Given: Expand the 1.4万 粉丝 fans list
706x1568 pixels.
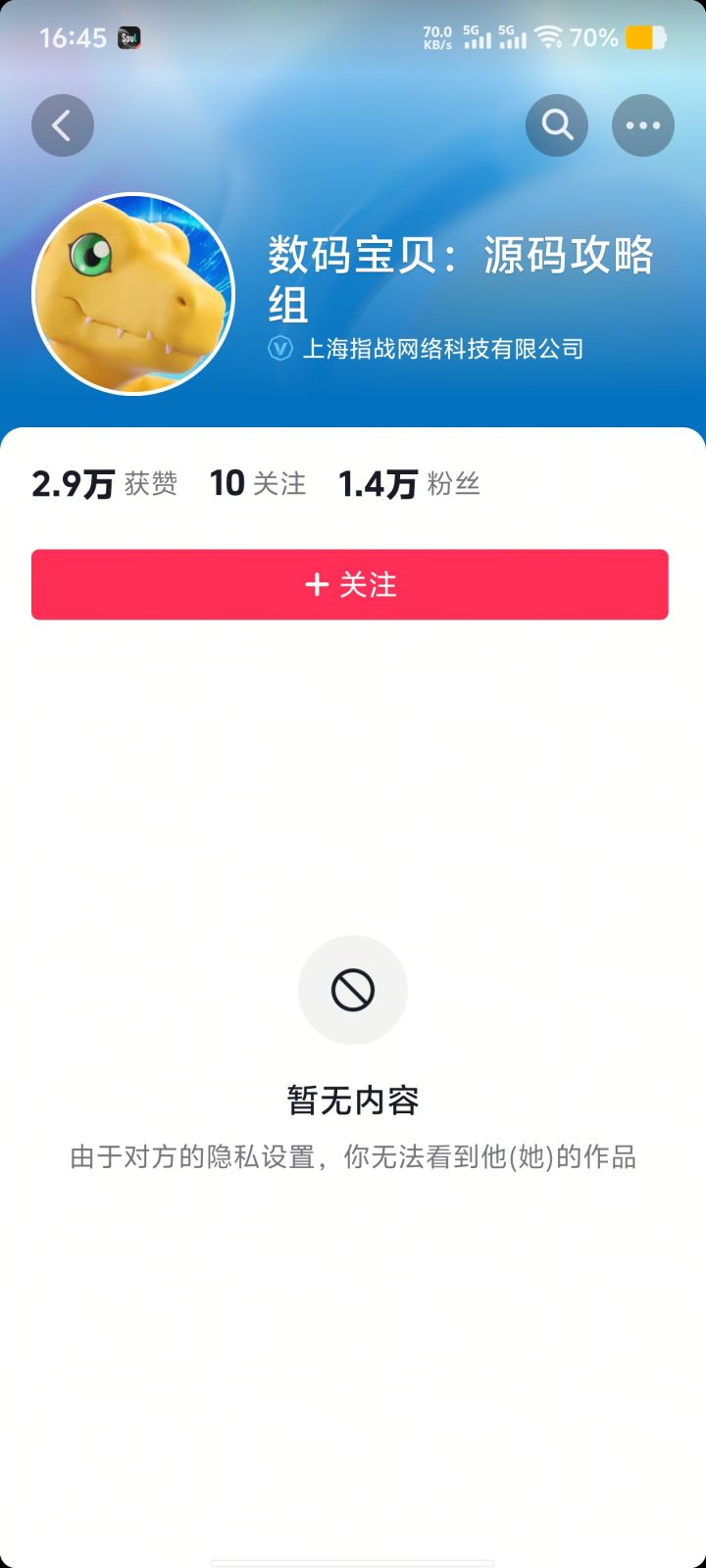Looking at the screenshot, I should [409, 482].
